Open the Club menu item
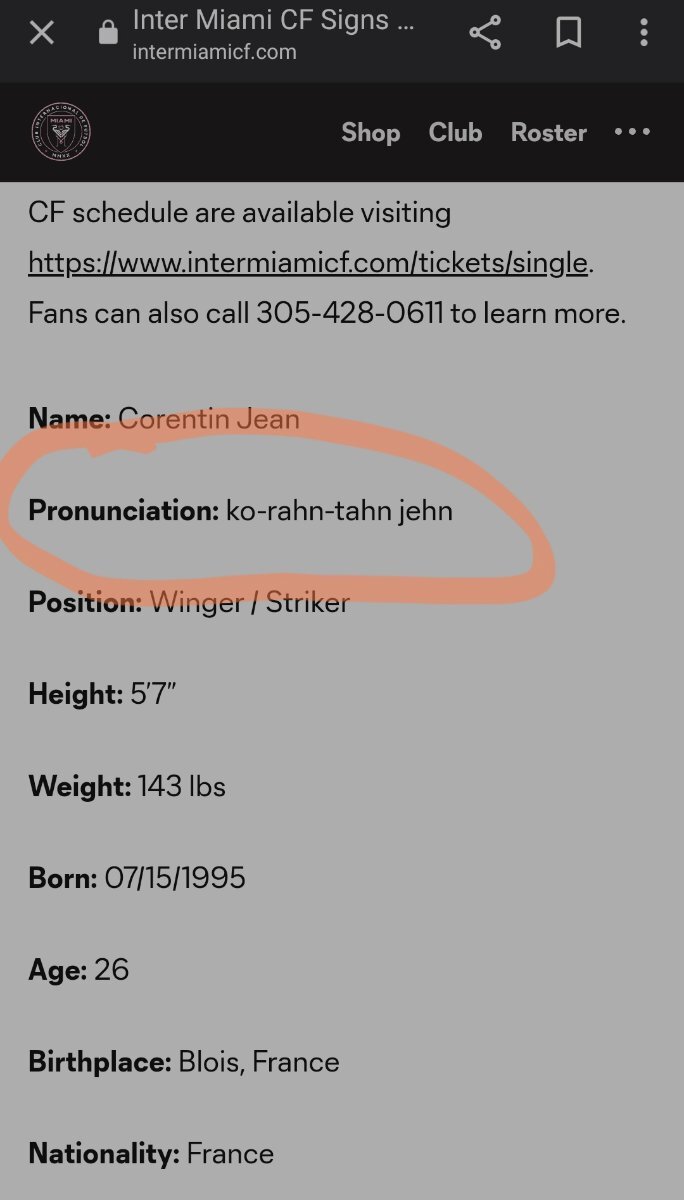 pyautogui.click(x=455, y=132)
